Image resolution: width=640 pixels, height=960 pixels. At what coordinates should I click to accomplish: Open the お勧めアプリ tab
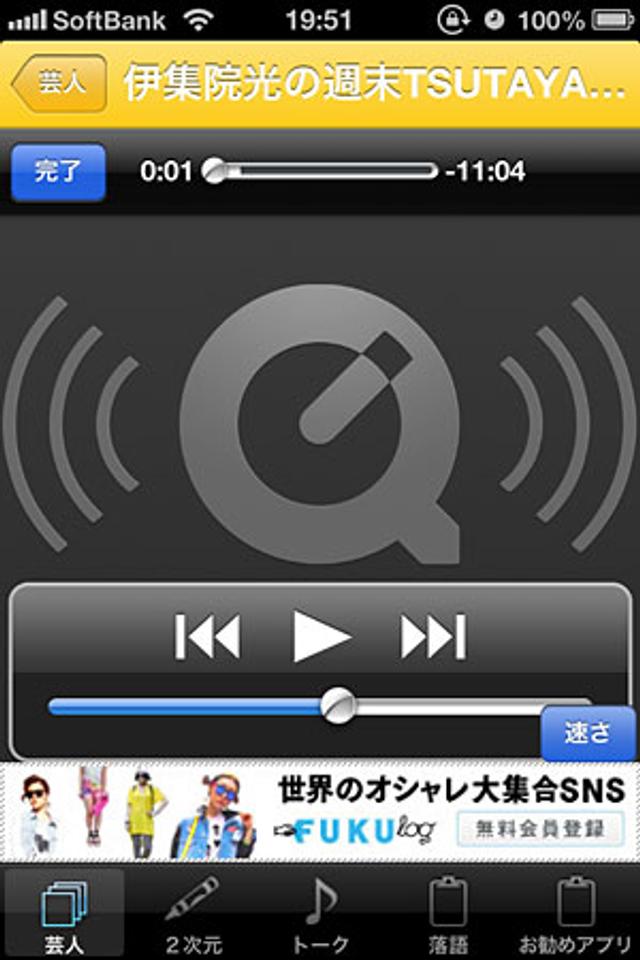coord(575,912)
